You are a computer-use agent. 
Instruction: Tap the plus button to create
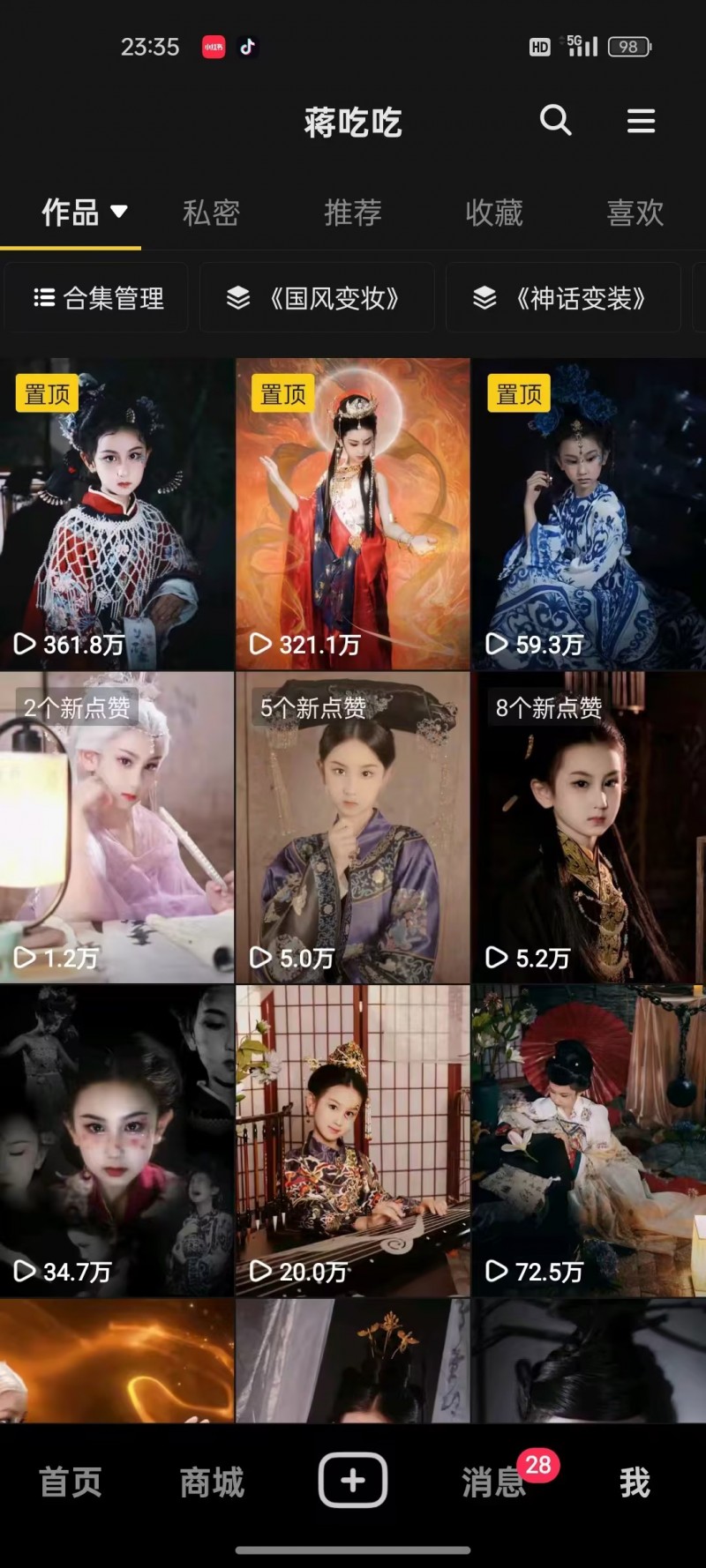(x=353, y=1480)
